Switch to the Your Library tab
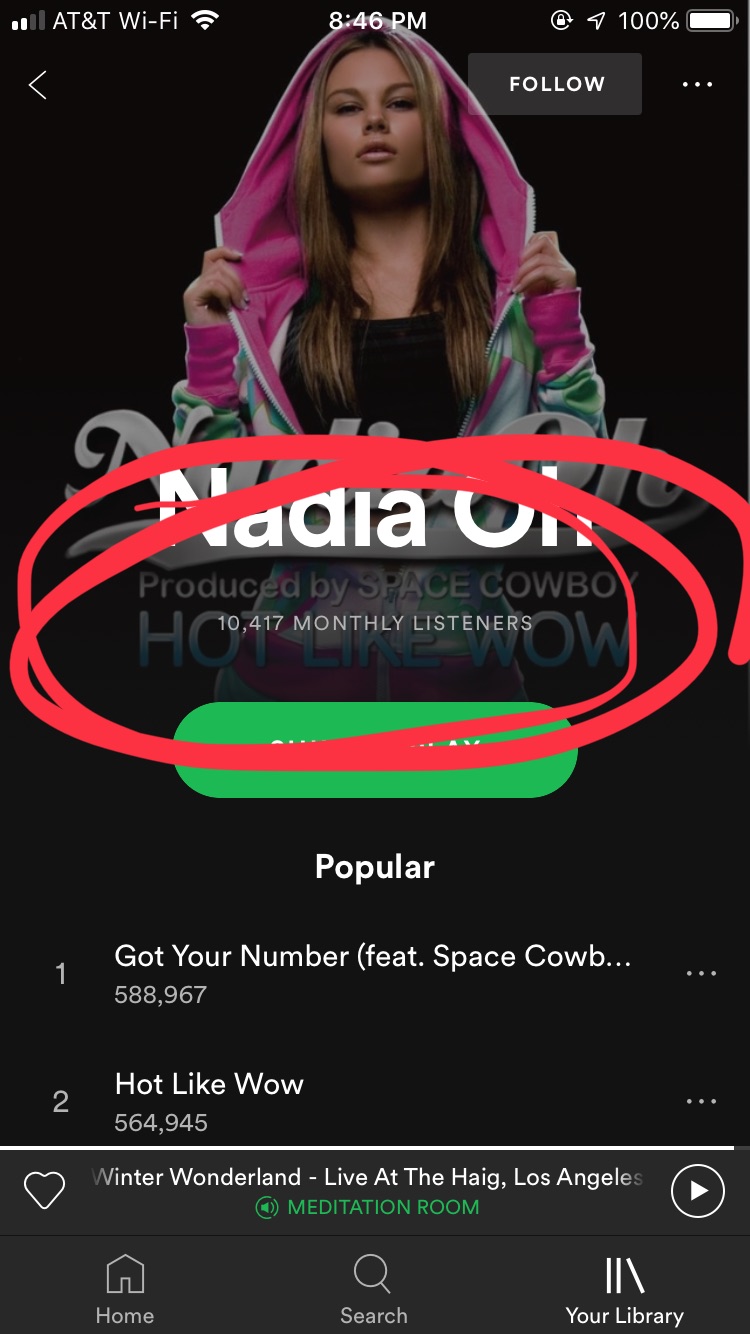 pos(624,1290)
